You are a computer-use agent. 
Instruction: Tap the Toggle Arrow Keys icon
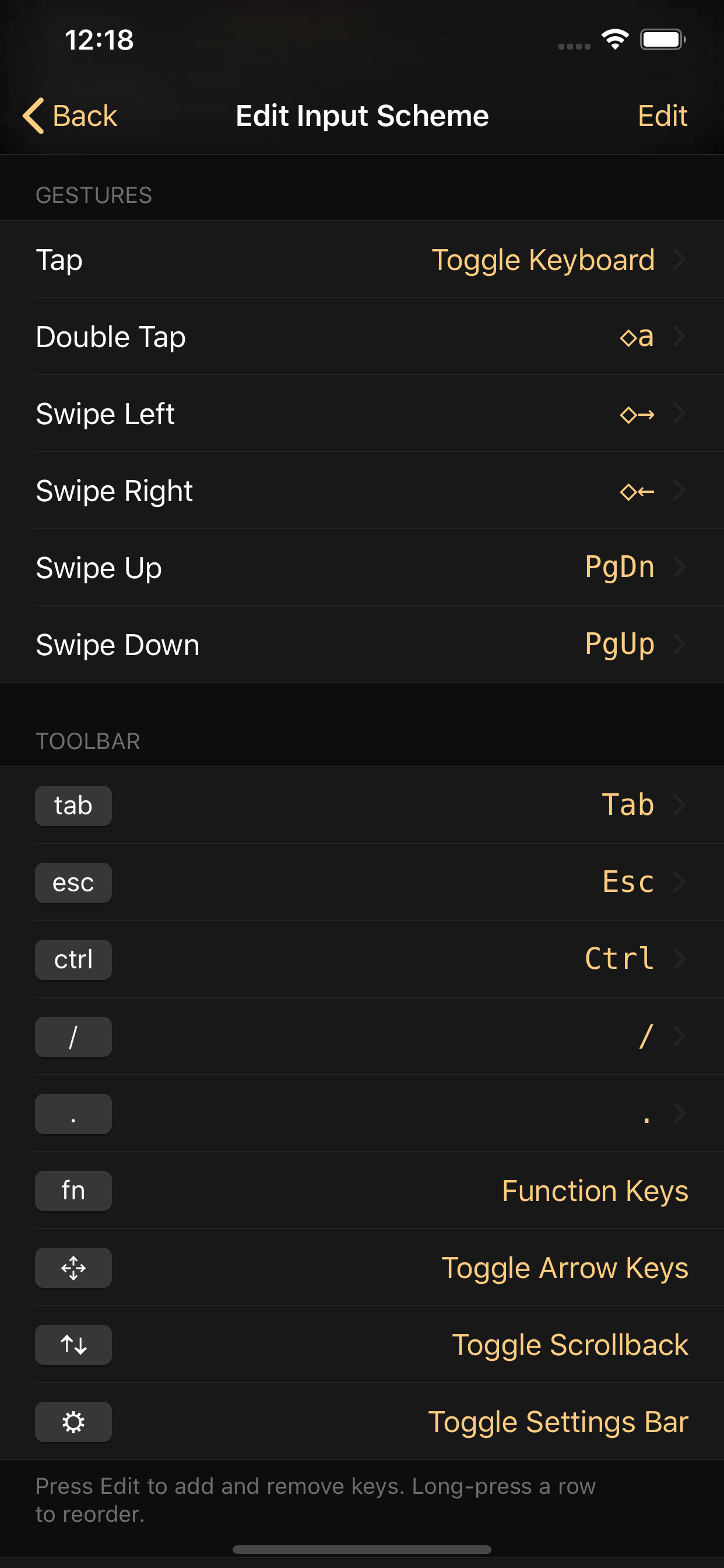click(x=73, y=1268)
